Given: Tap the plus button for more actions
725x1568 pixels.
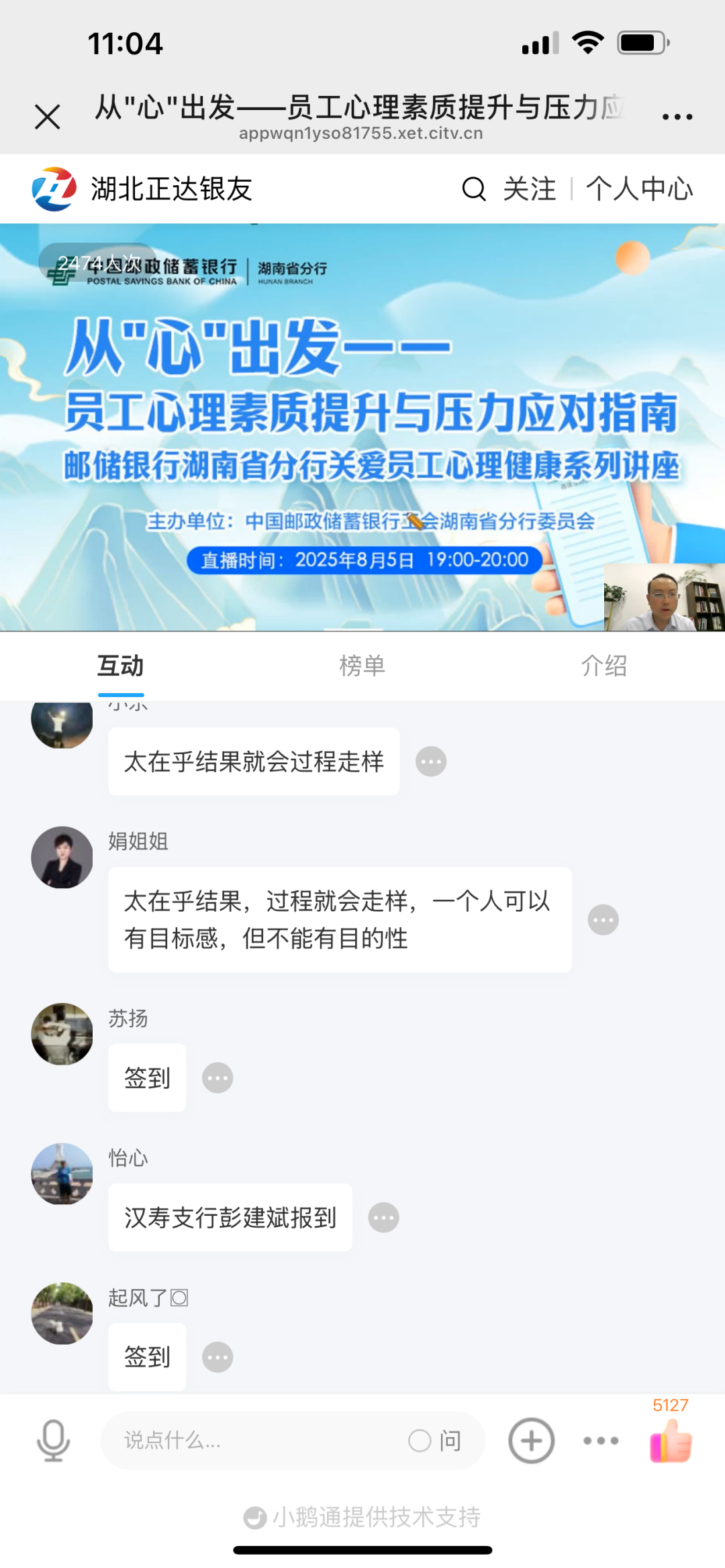Looking at the screenshot, I should (531, 1441).
